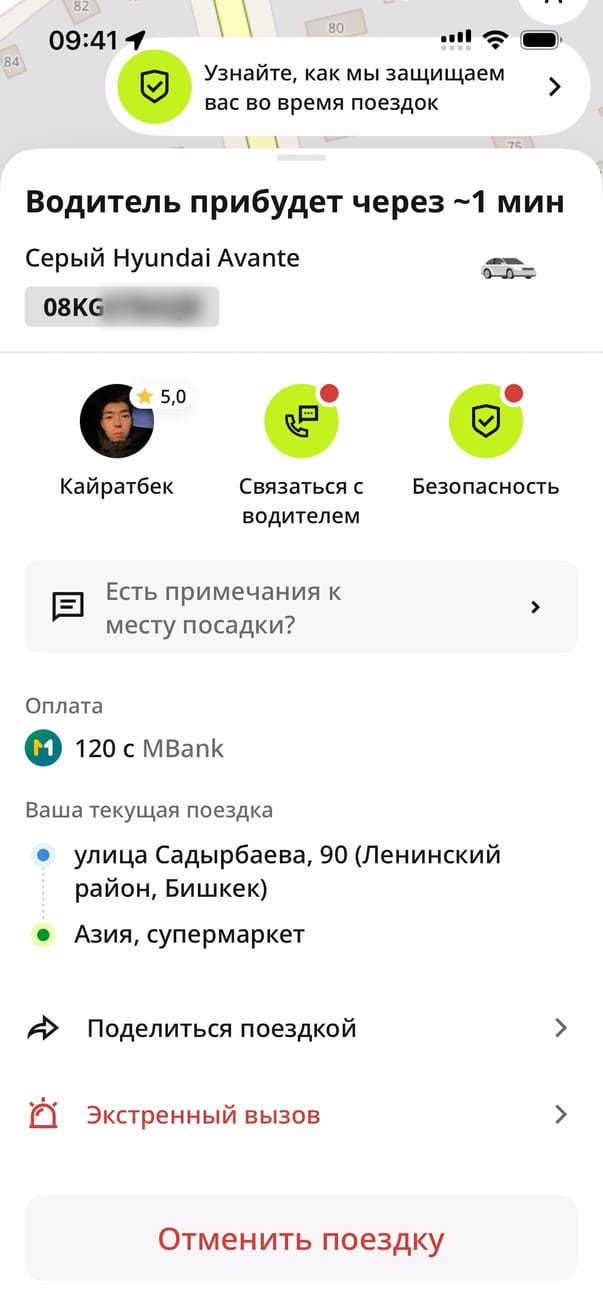Image resolution: width=603 pixels, height=1305 pixels.
Task: Edit destination Азия, супермаркет
Action: pos(189,935)
